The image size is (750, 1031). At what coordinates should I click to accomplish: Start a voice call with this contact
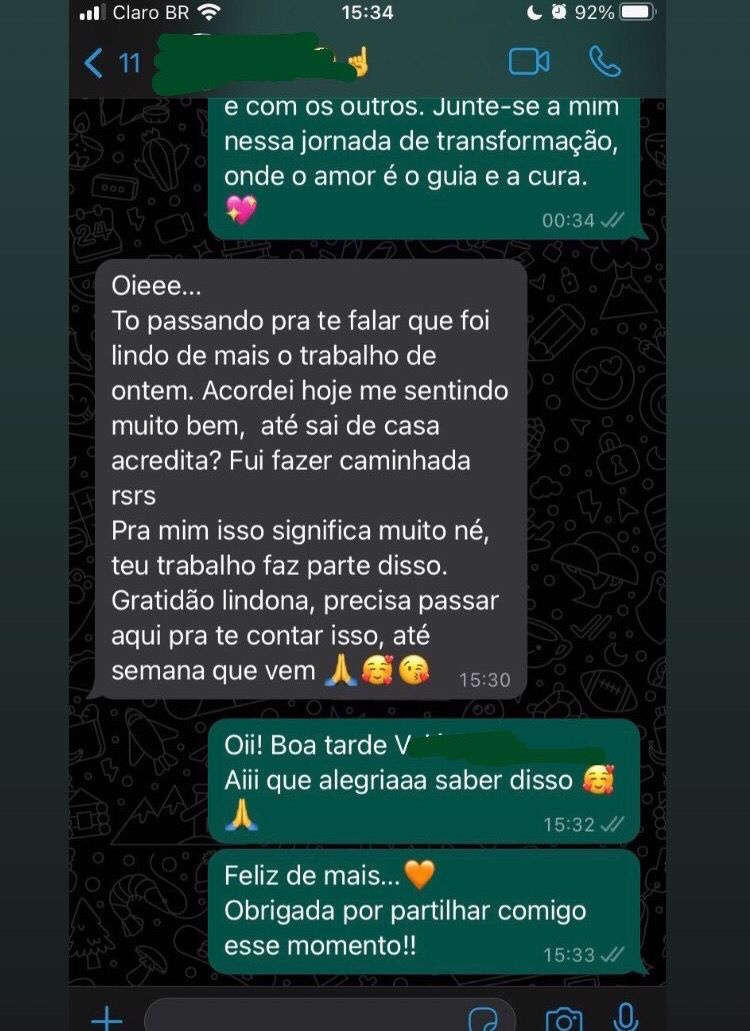point(604,63)
